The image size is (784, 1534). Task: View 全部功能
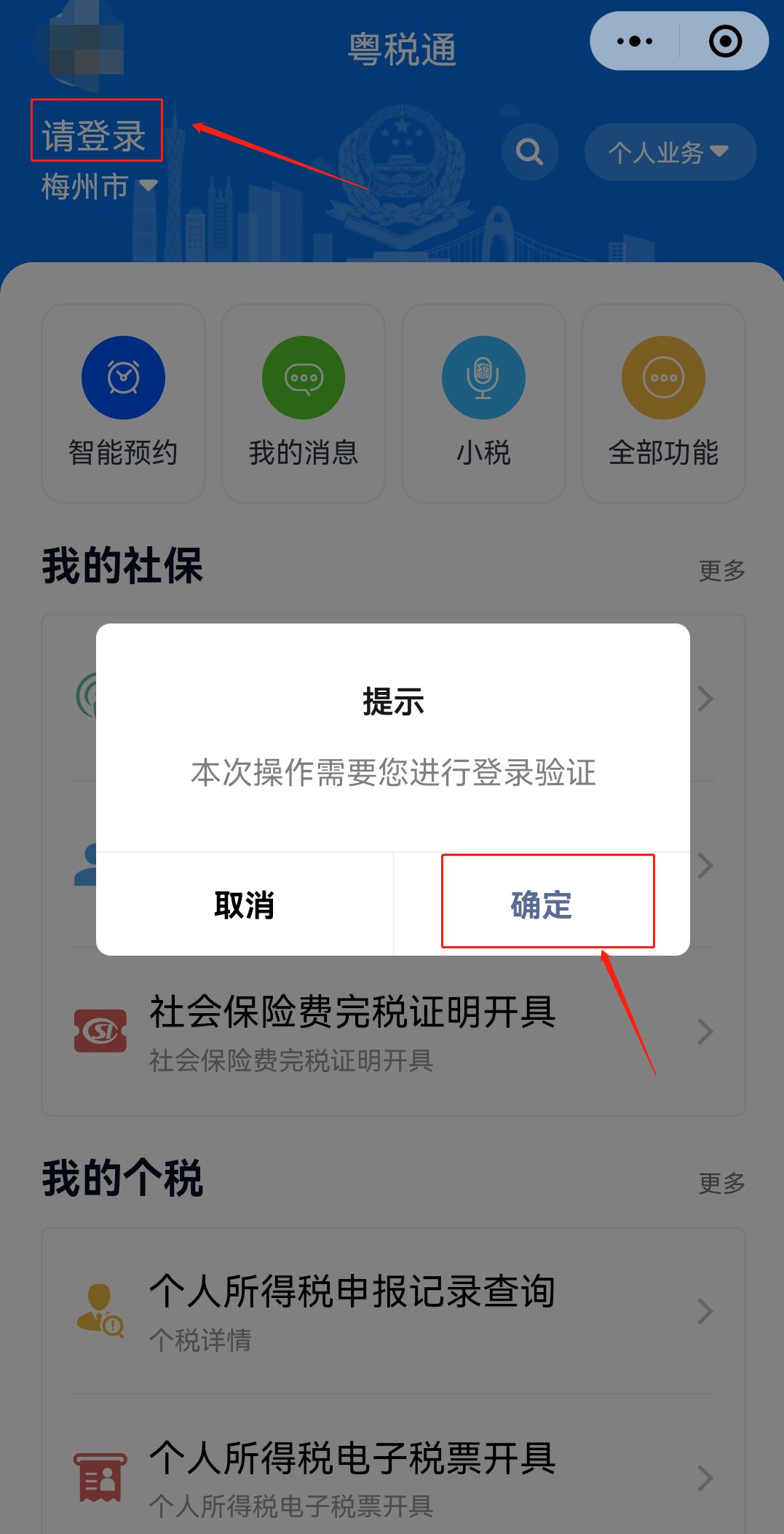tap(663, 403)
